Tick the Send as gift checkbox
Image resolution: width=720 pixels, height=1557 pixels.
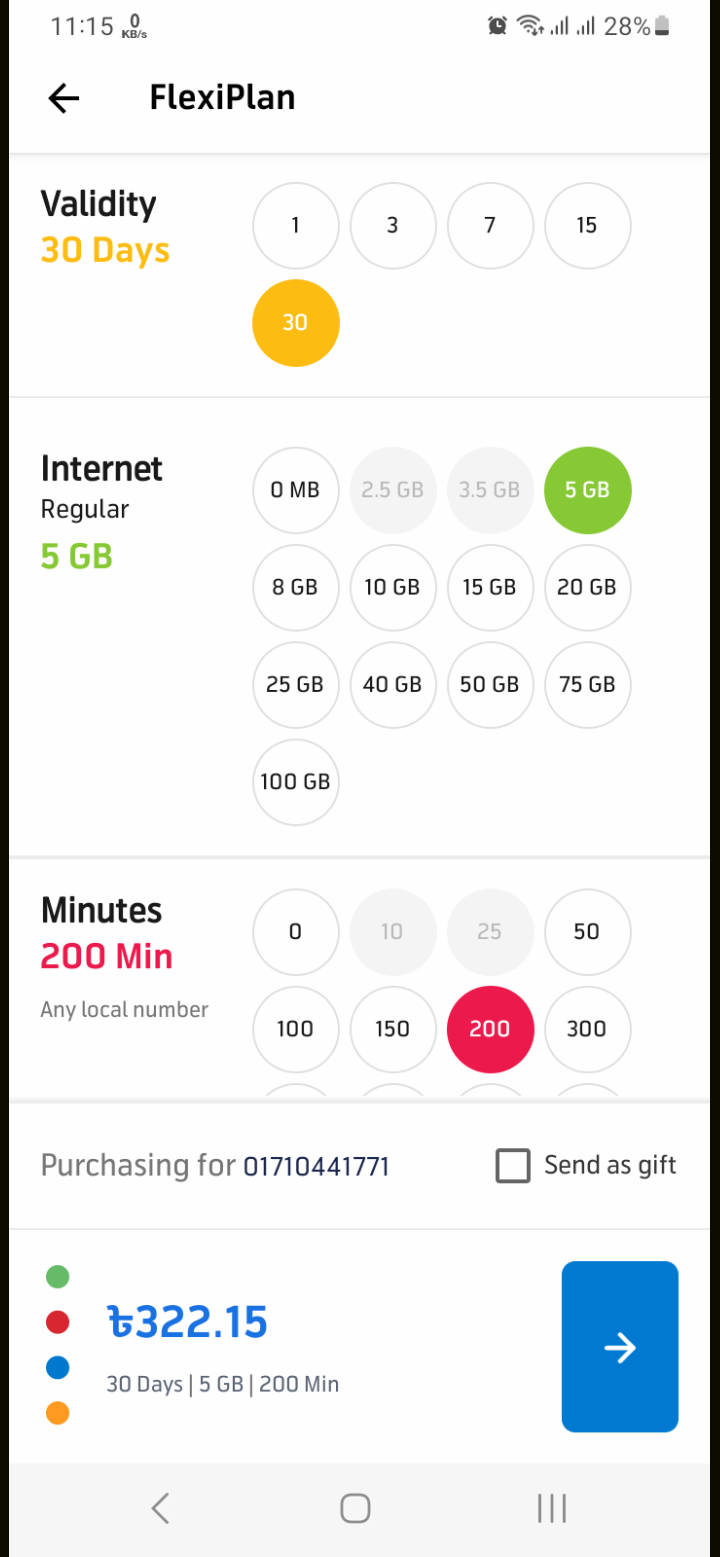513,1166
